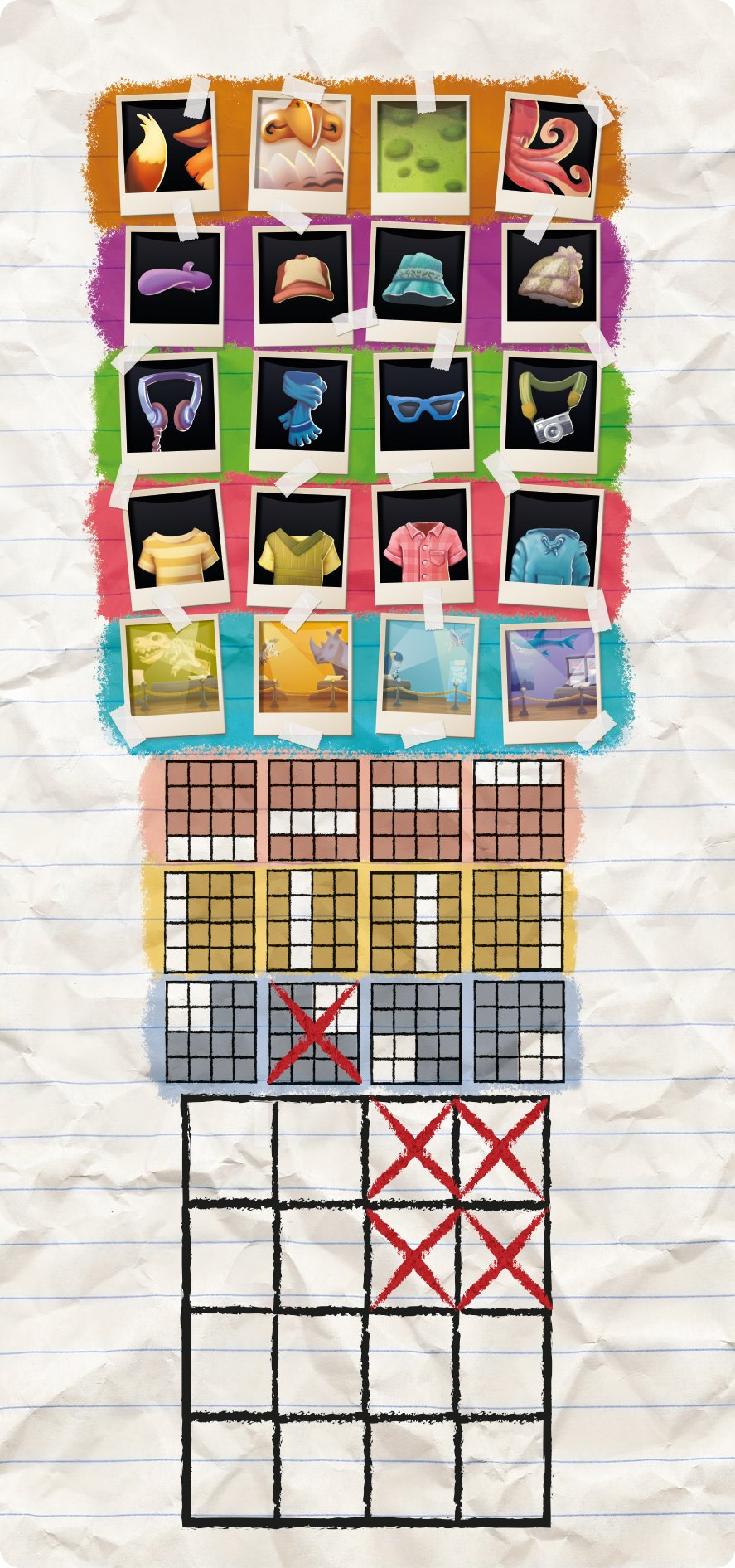Mark the top-left cell of the large grid
The image size is (735, 1568).
[231, 1150]
